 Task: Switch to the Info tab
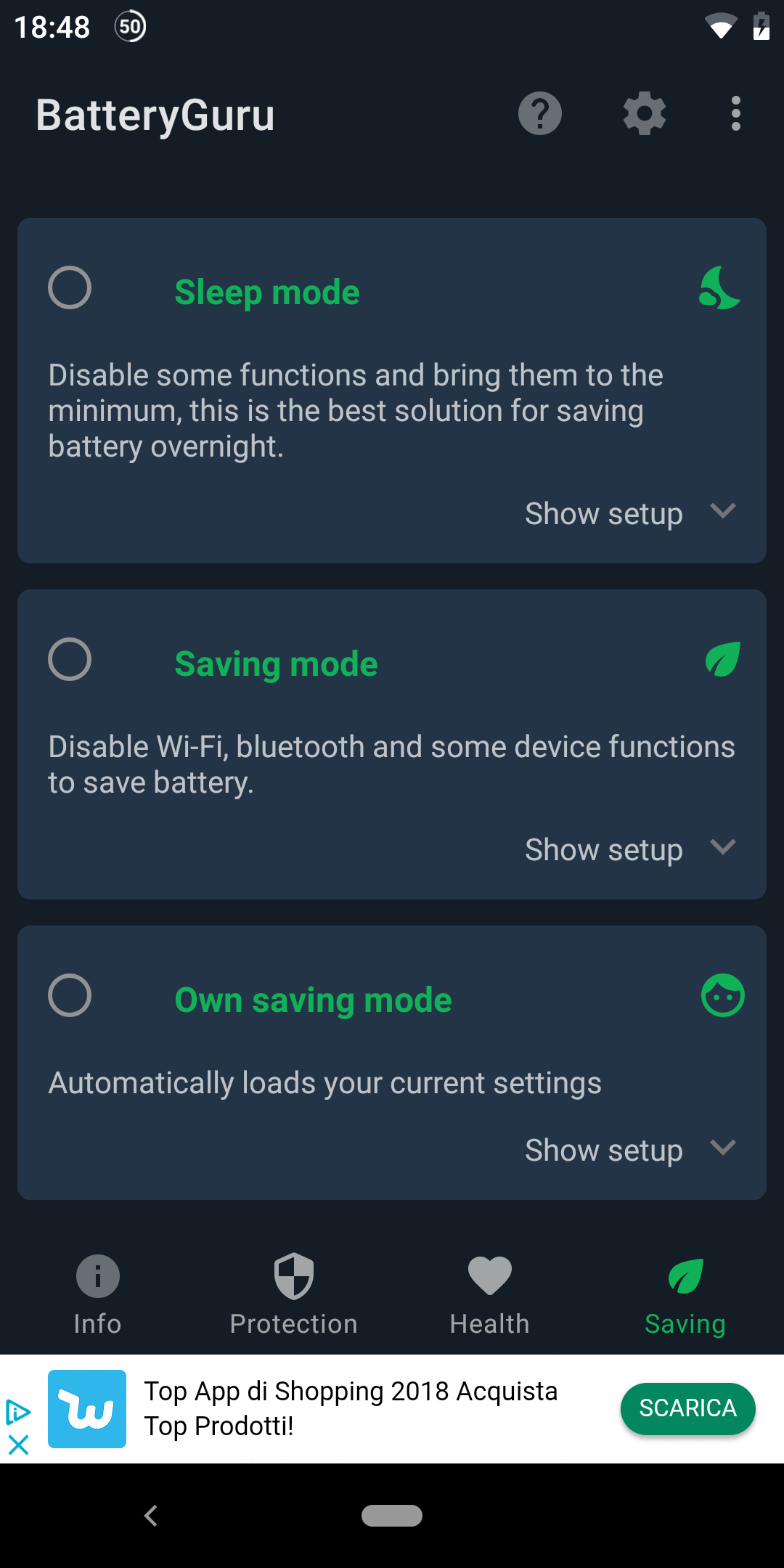point(98,1295)
